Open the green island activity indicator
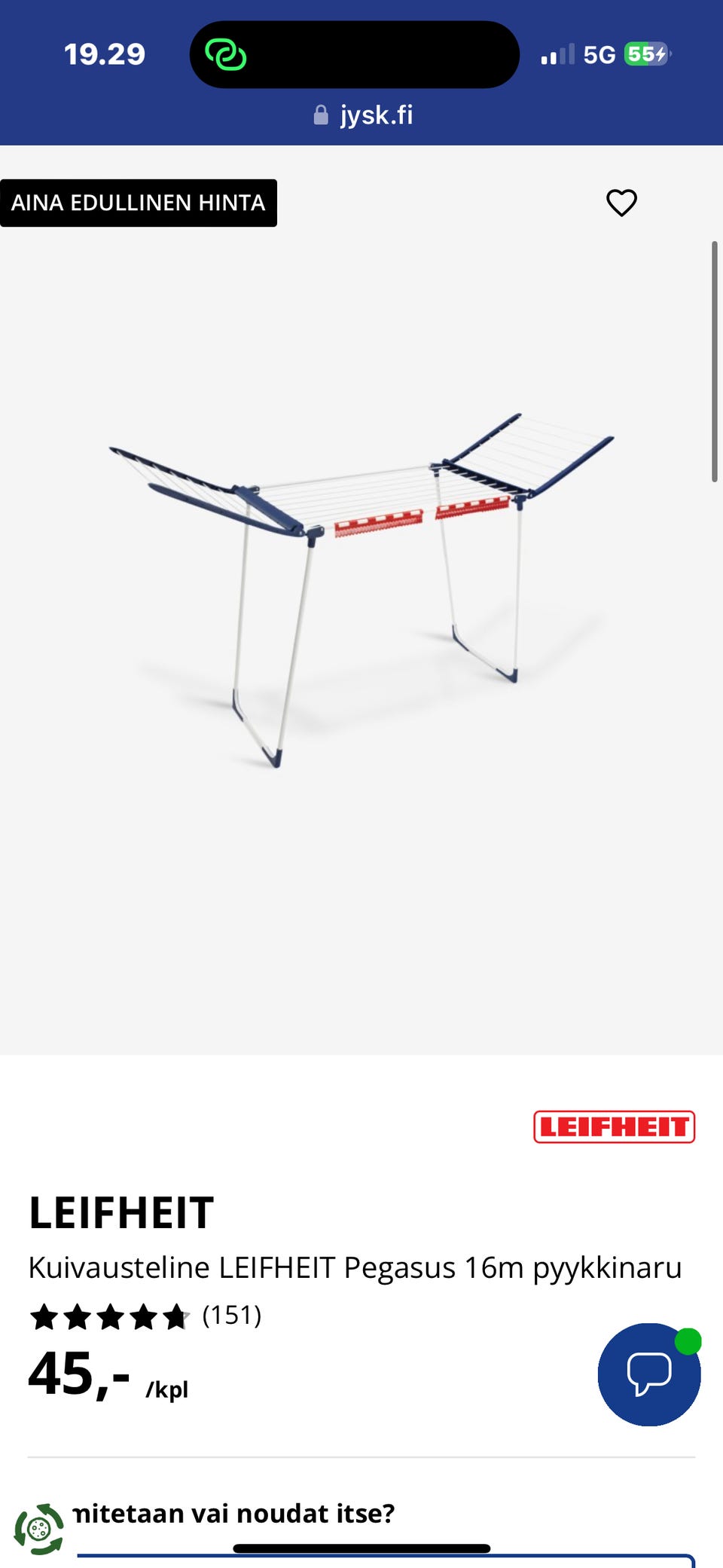Image resolution: width=723 pixels, height=1568 pixels. coord(226,54)
